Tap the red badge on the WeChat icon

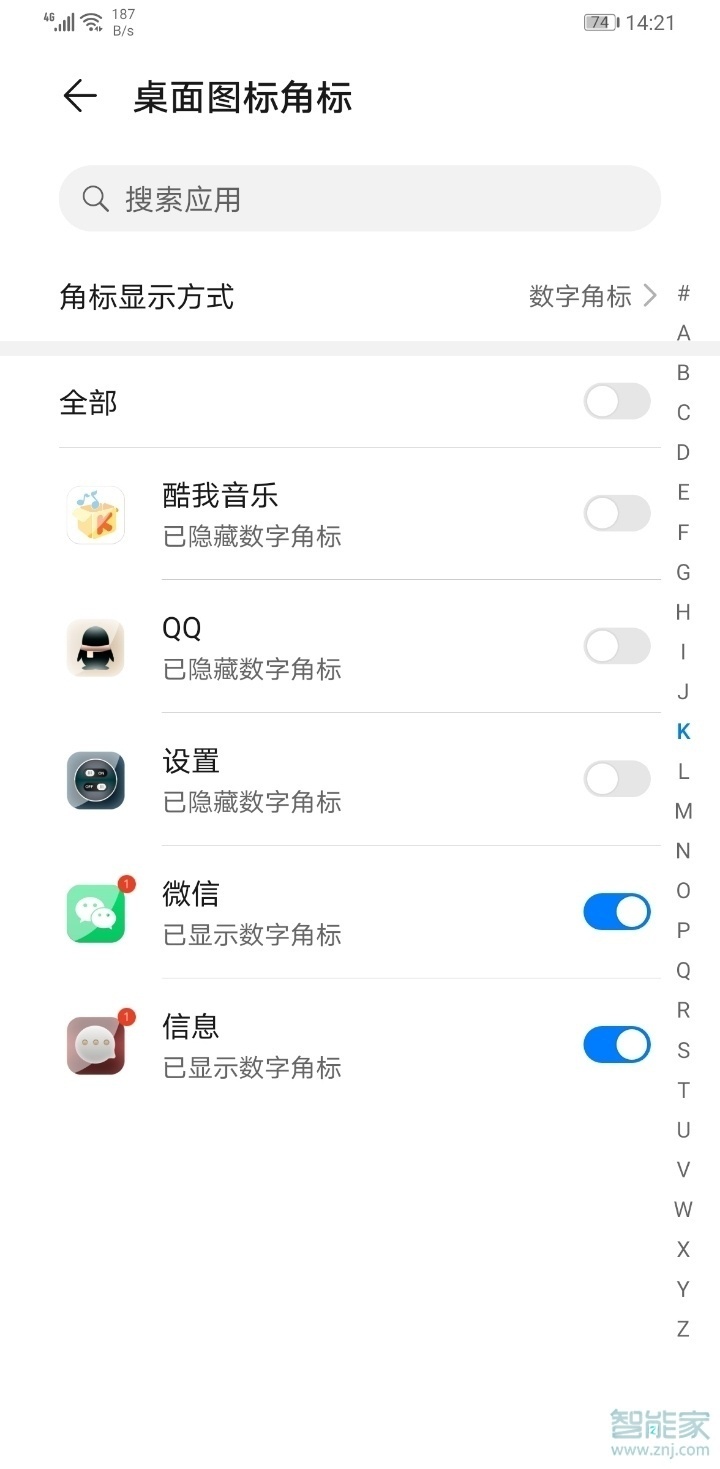[x=126, y=883]
